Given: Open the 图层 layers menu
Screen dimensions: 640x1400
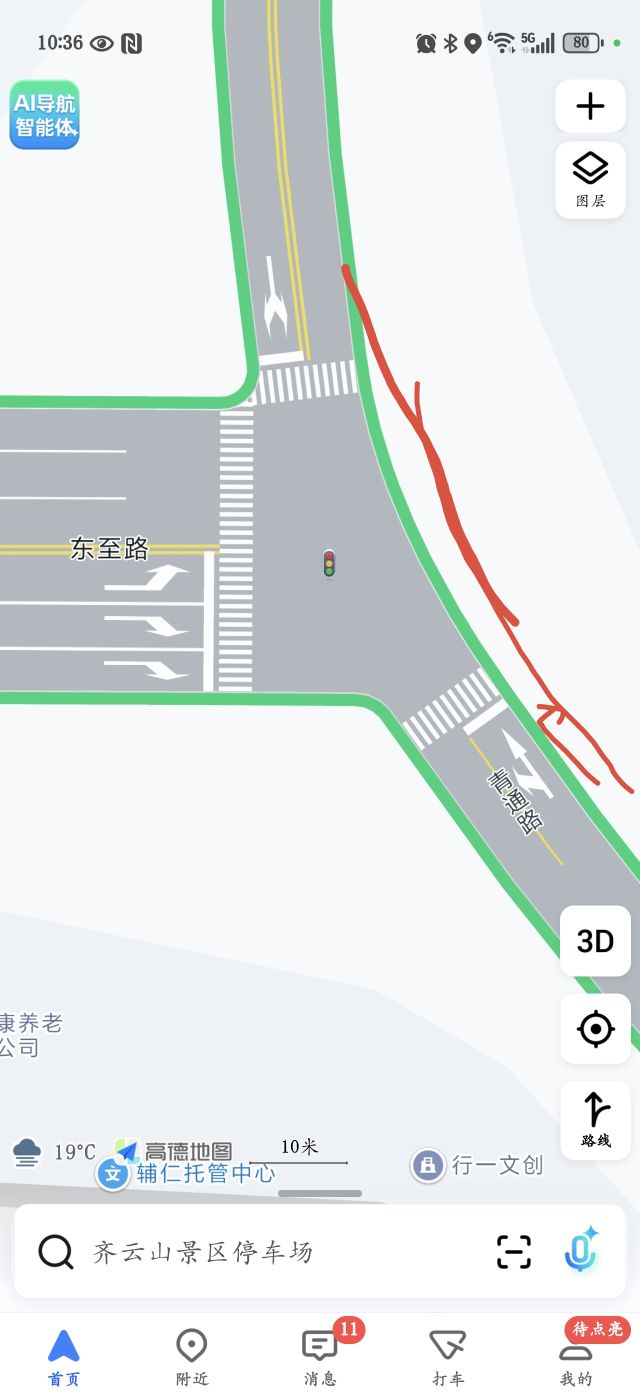Looking at the screenshot, I should tap(590, 179).
